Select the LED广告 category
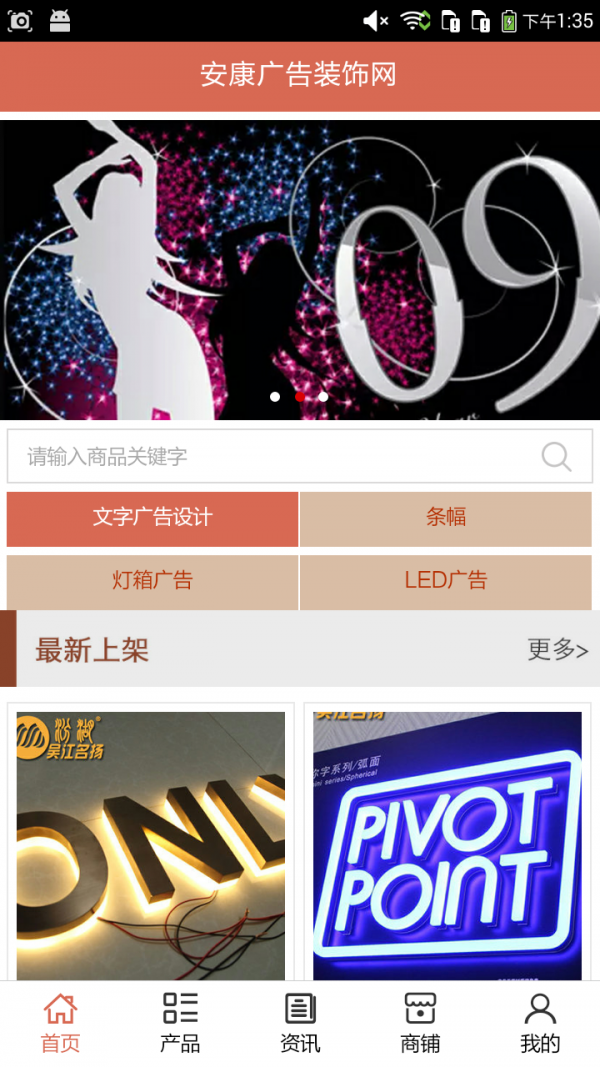 (x=446, y=580)
